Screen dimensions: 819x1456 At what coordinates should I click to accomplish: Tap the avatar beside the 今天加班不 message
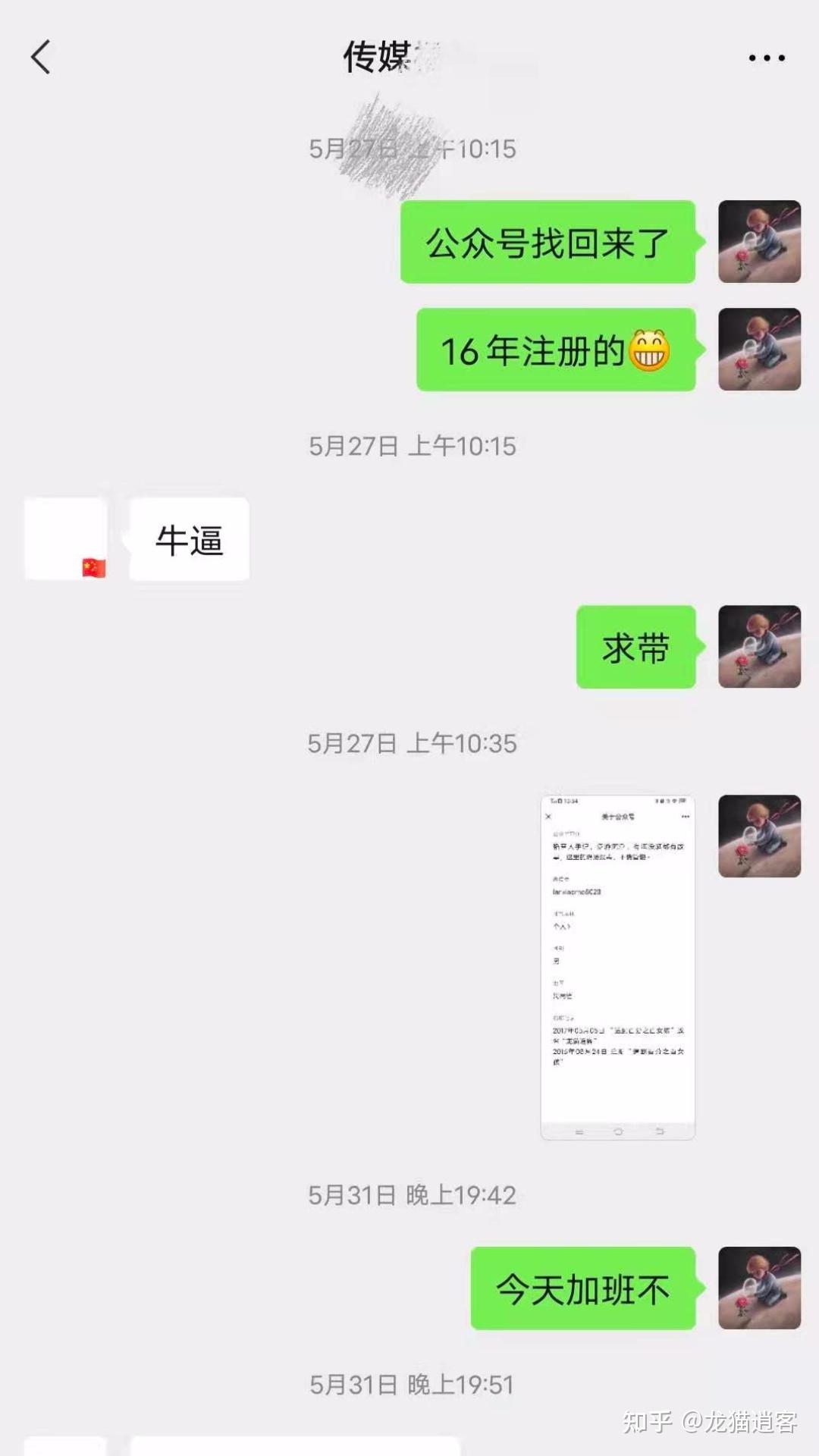click(759, 1288)
